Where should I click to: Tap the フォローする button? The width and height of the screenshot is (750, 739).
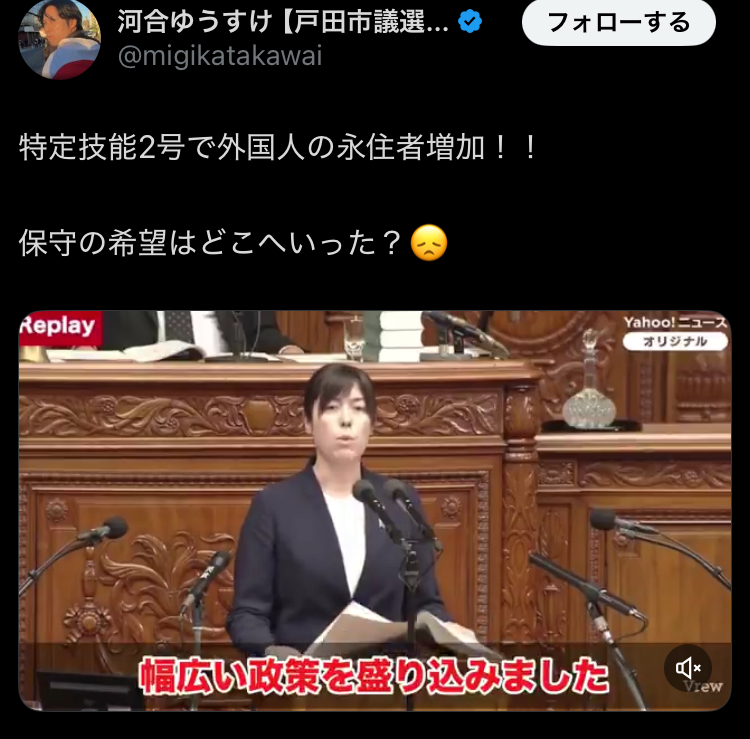point(619,22)
